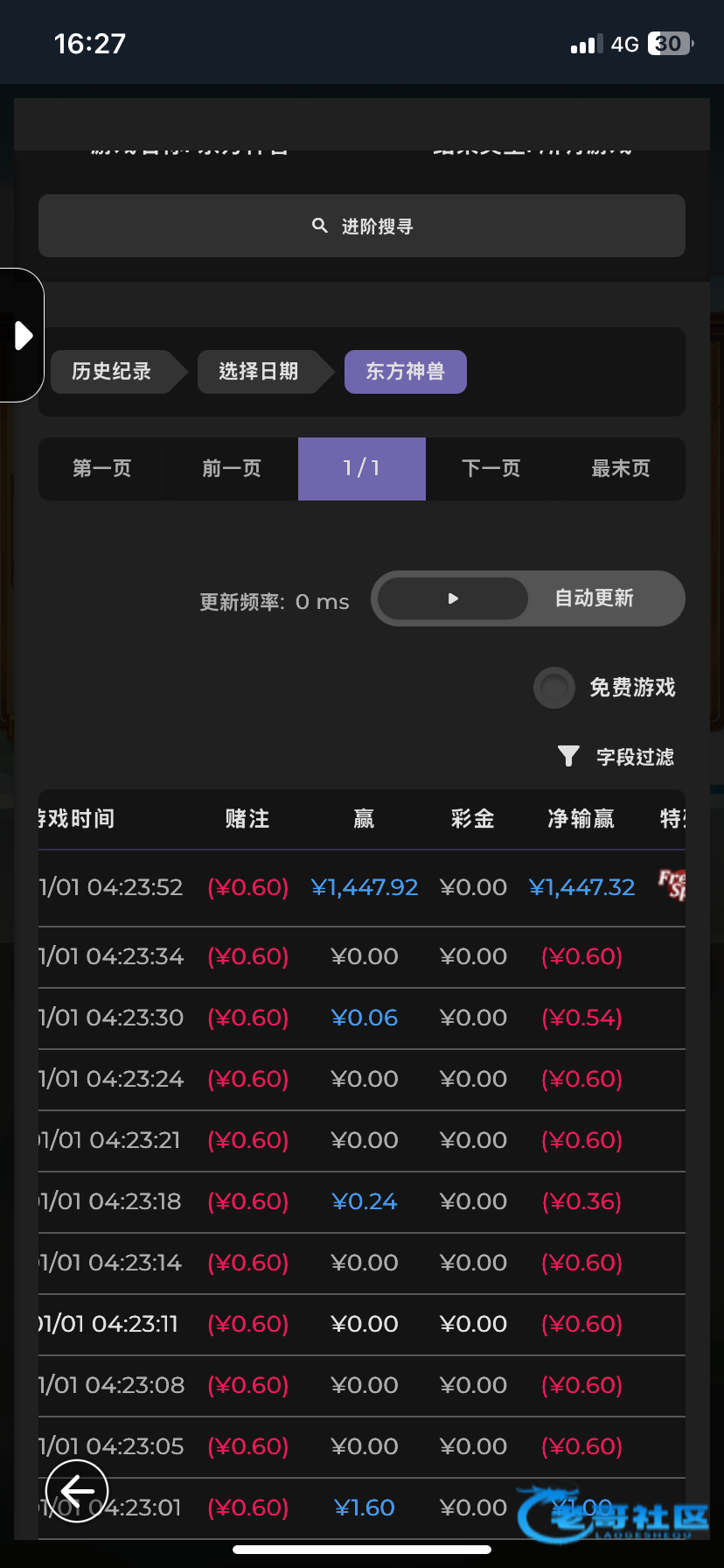Image resolution: width=724 pixels, height=1568 pixels.
Task: Expand the side panel arrow
Action: (23, 335)
